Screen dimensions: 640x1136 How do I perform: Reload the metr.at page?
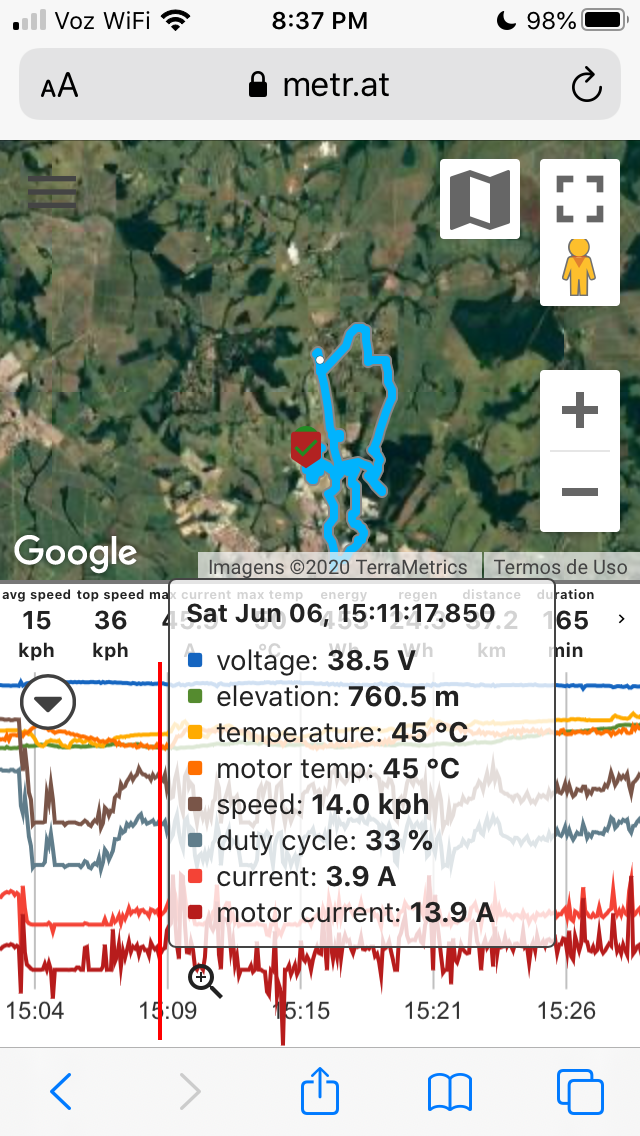coord(587,85)
